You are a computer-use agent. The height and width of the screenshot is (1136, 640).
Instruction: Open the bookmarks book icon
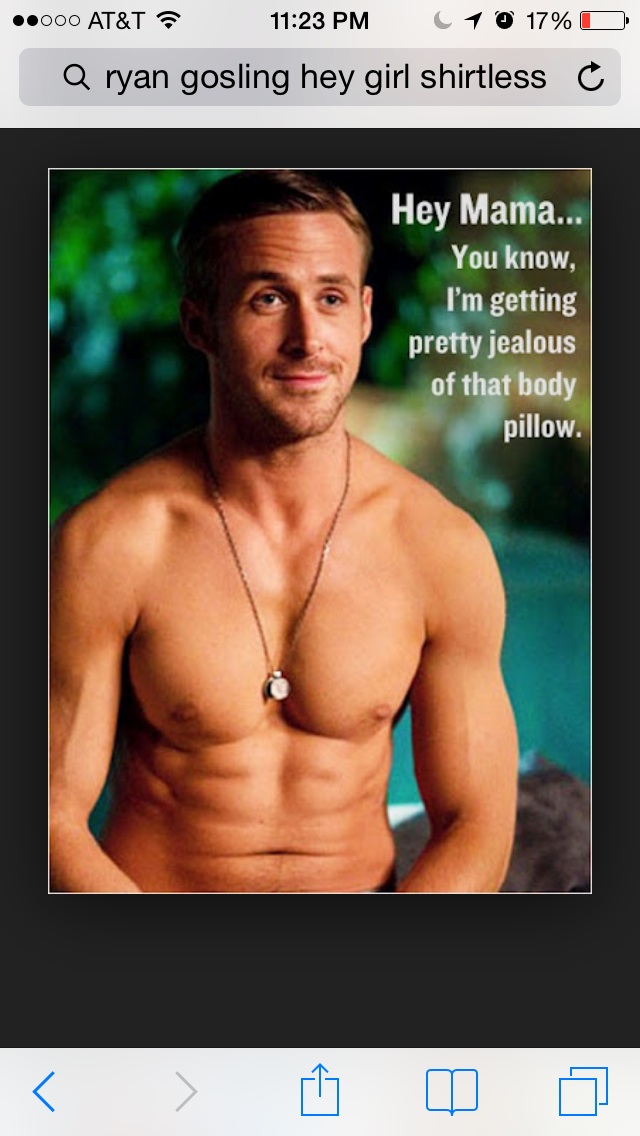coord(452,1092)
